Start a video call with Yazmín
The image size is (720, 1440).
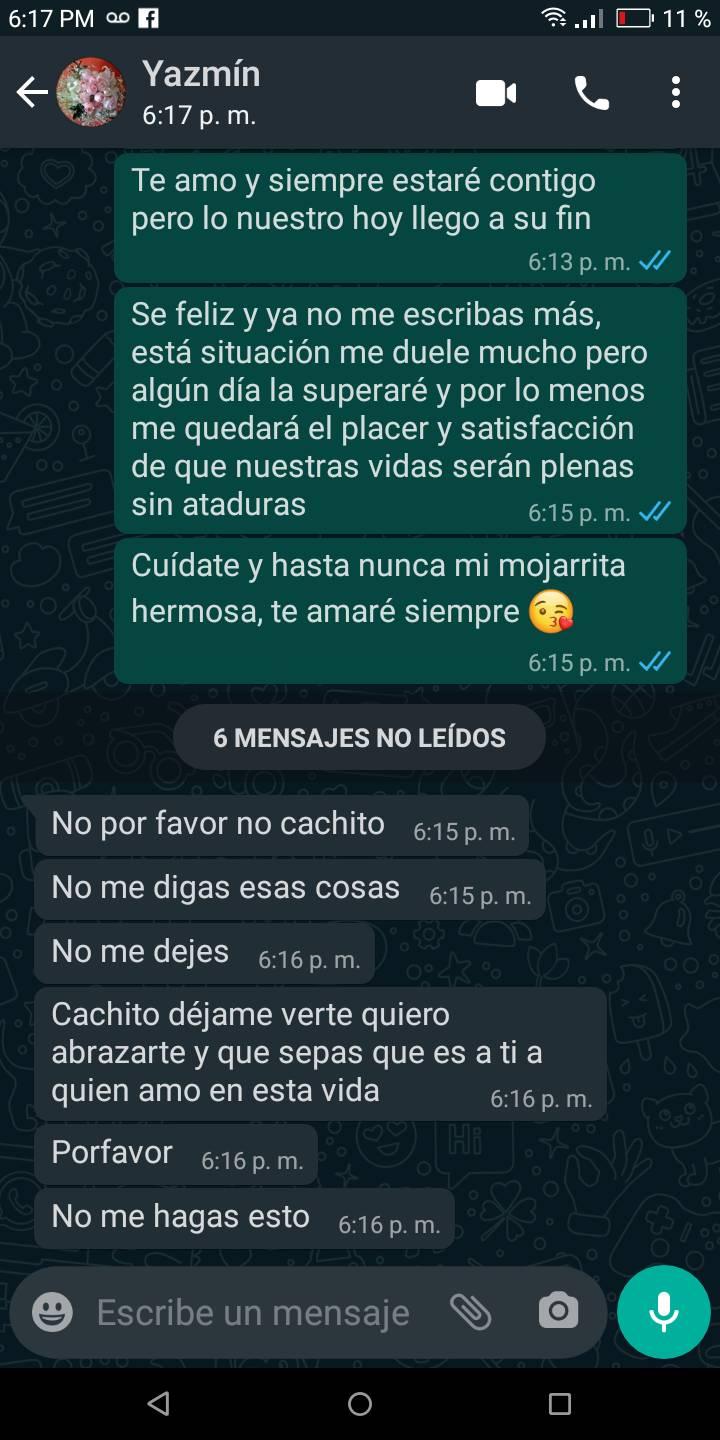(496, 94)
